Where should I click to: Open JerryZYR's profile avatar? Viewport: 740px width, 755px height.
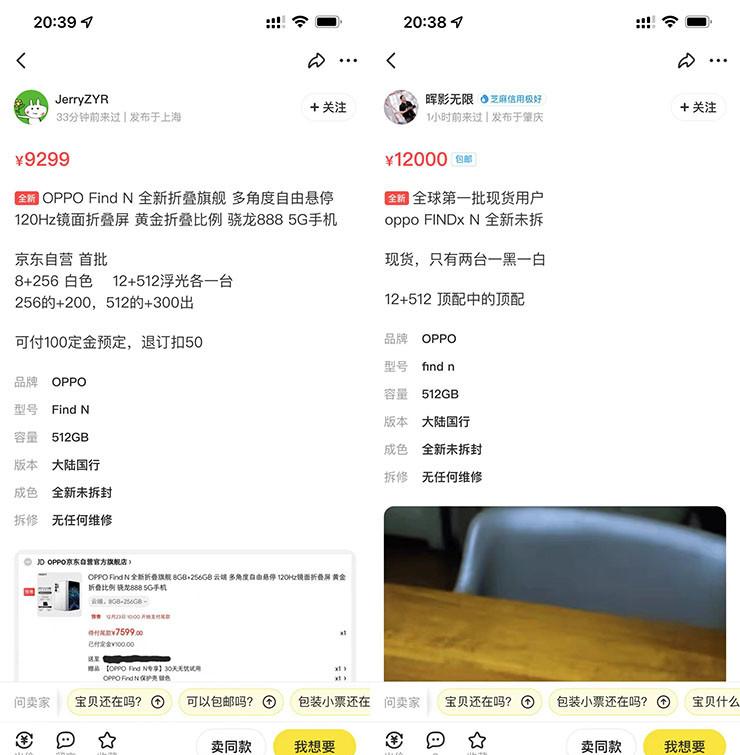coord(31,107)
